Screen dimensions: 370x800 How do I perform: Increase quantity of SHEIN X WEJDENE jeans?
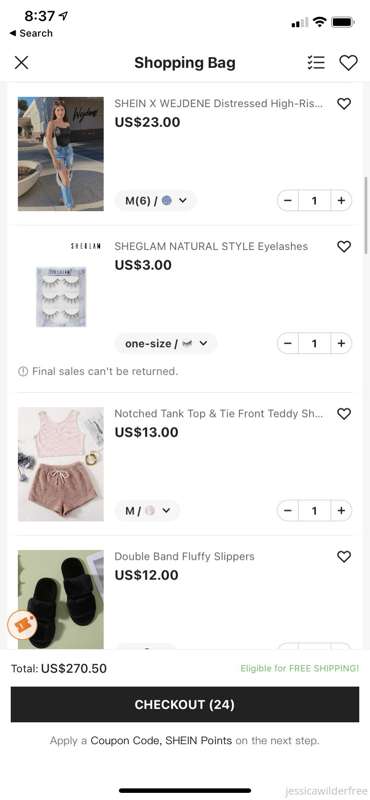(x=341, y=201)
